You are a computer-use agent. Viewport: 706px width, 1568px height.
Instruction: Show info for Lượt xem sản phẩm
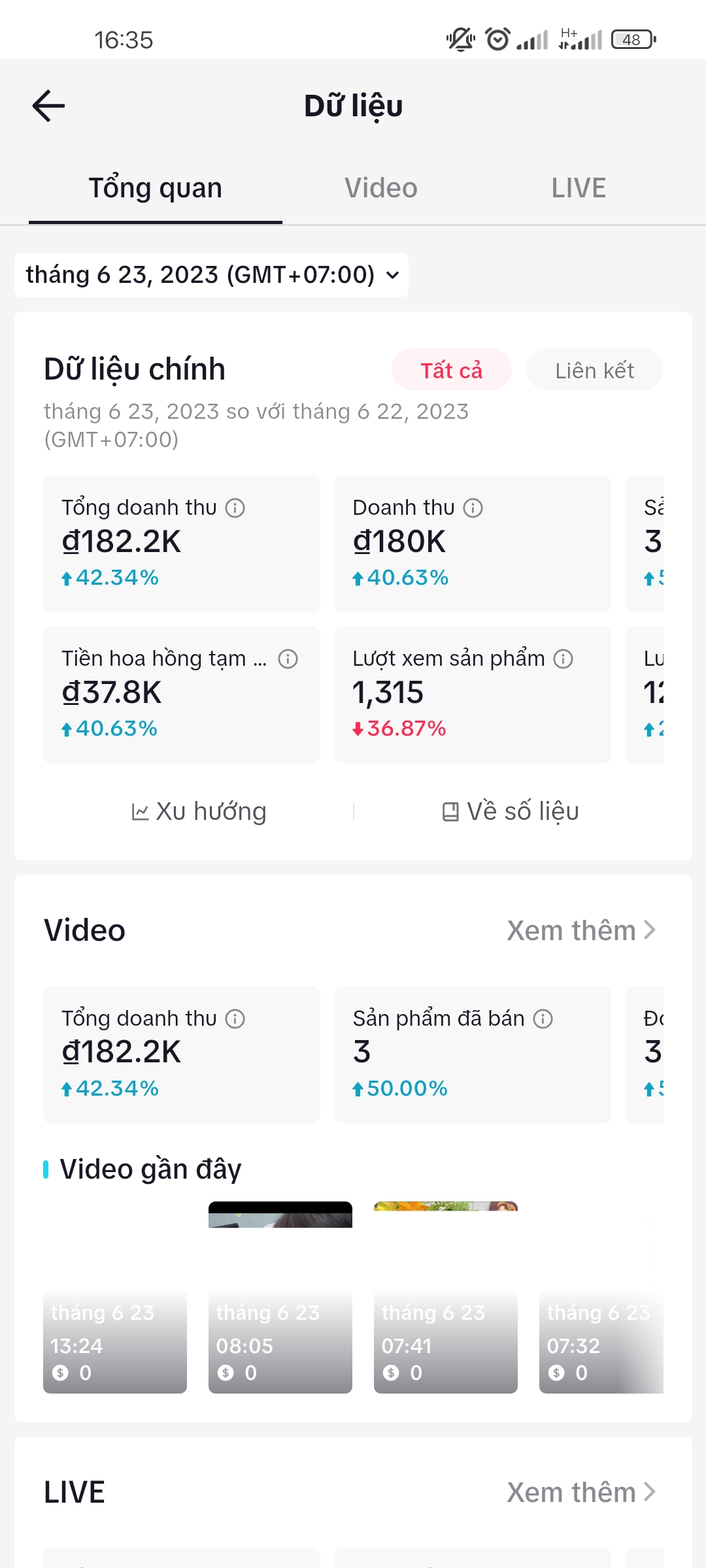(x=563, y=659)
